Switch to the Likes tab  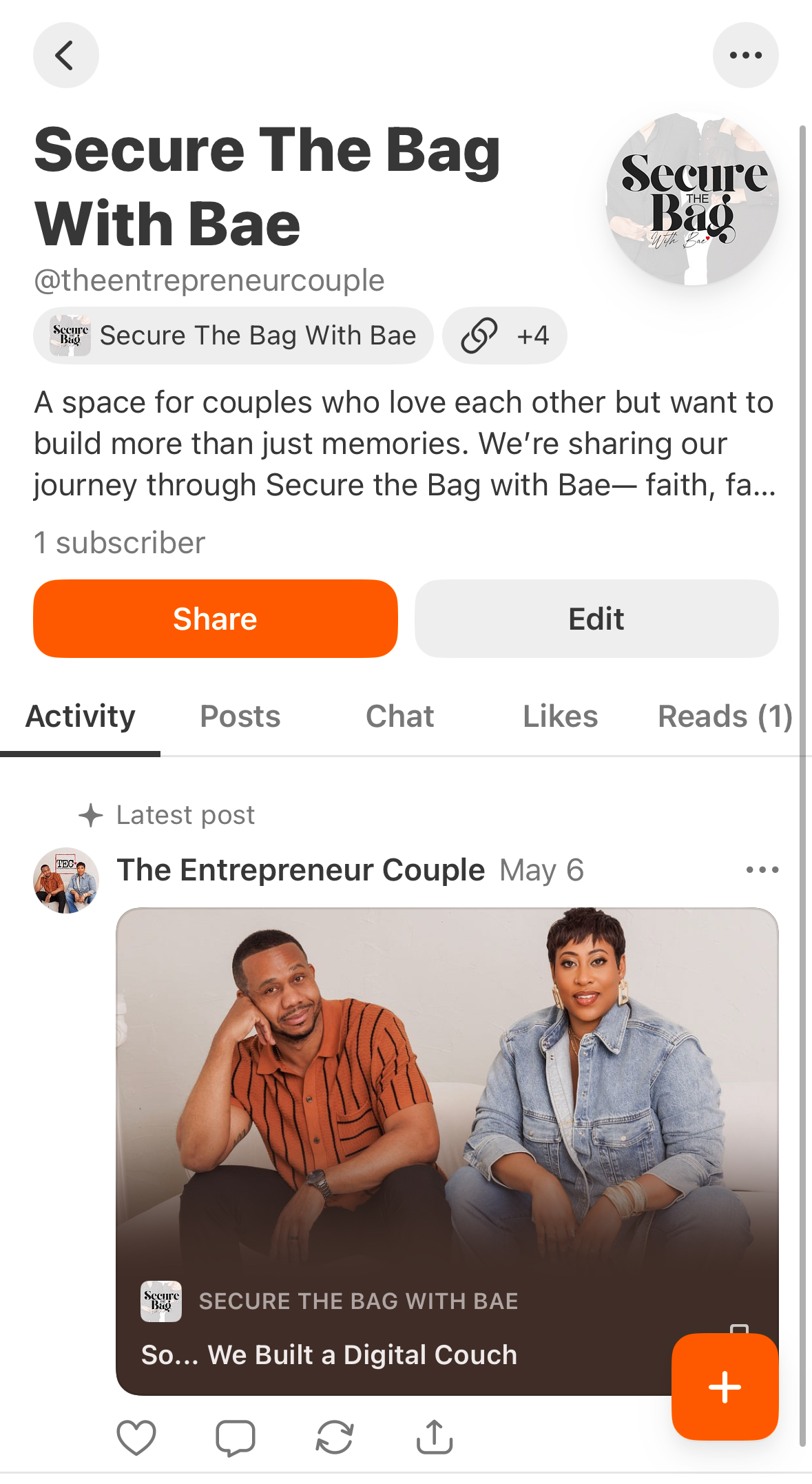click(x=560, y=717)
